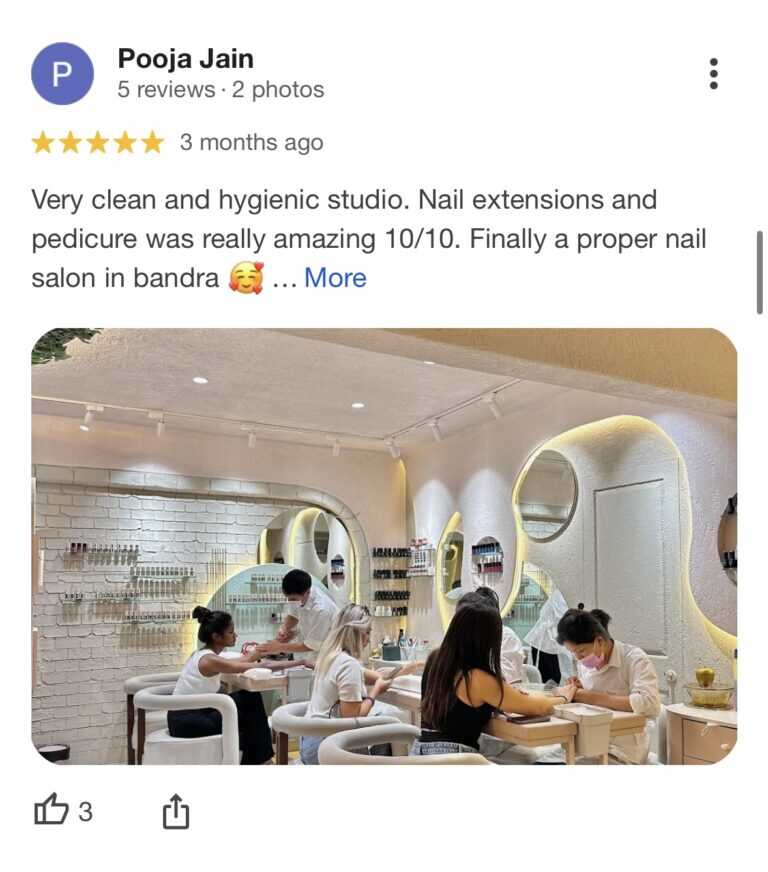Click the first star of the rating
Image resolution: width=768 pixels, height=872 pixels.
[44, 142]
